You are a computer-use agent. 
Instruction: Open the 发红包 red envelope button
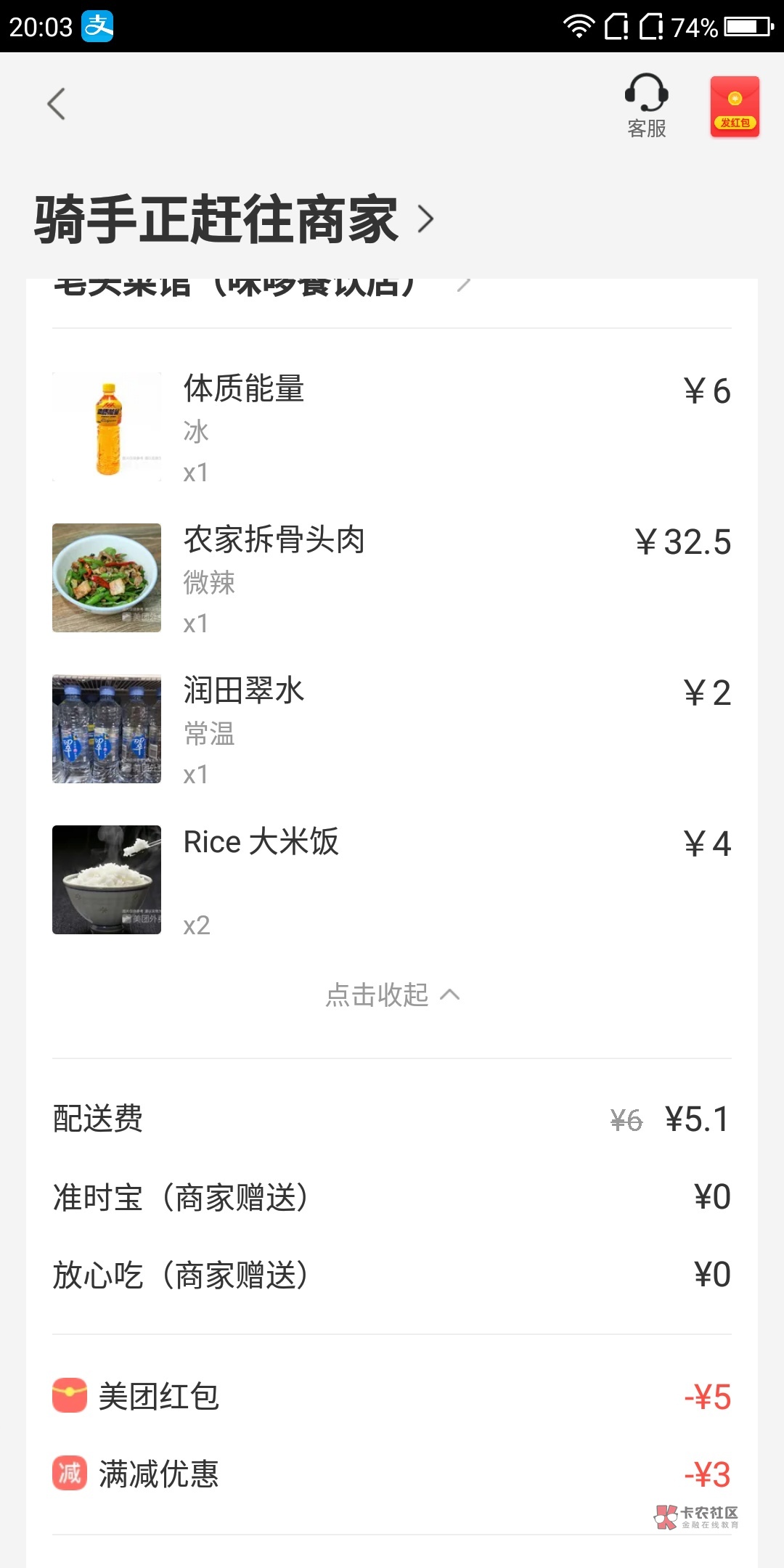tap(734, 107)
